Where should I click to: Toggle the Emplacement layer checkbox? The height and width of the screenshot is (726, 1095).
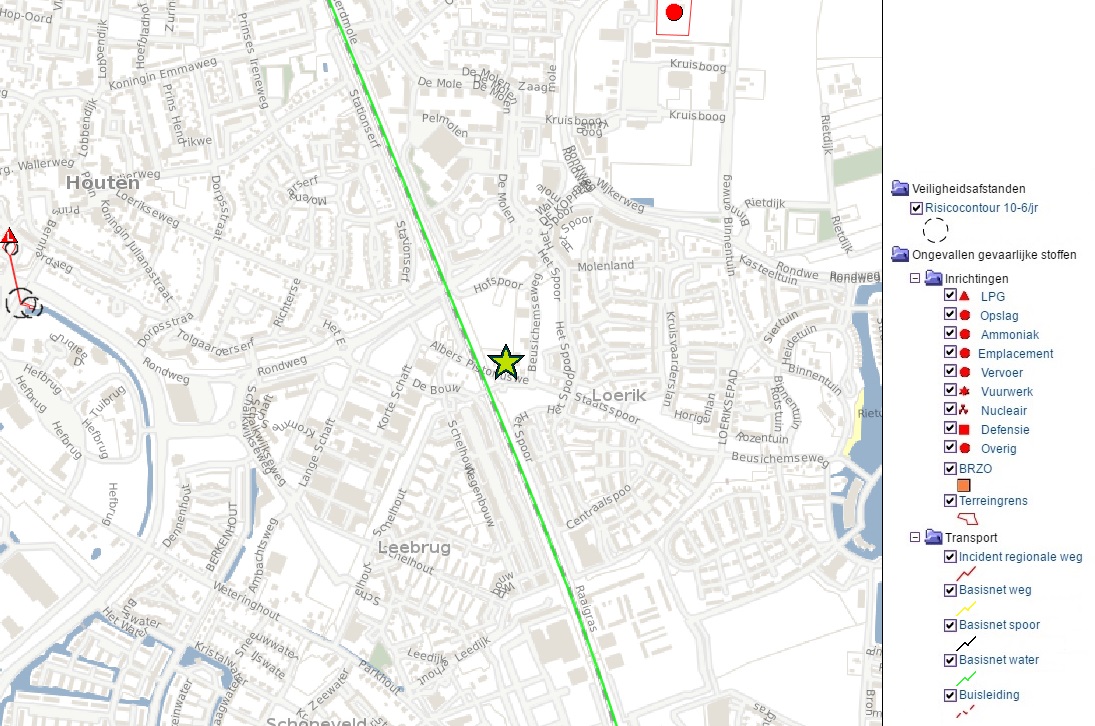(950, 354)
